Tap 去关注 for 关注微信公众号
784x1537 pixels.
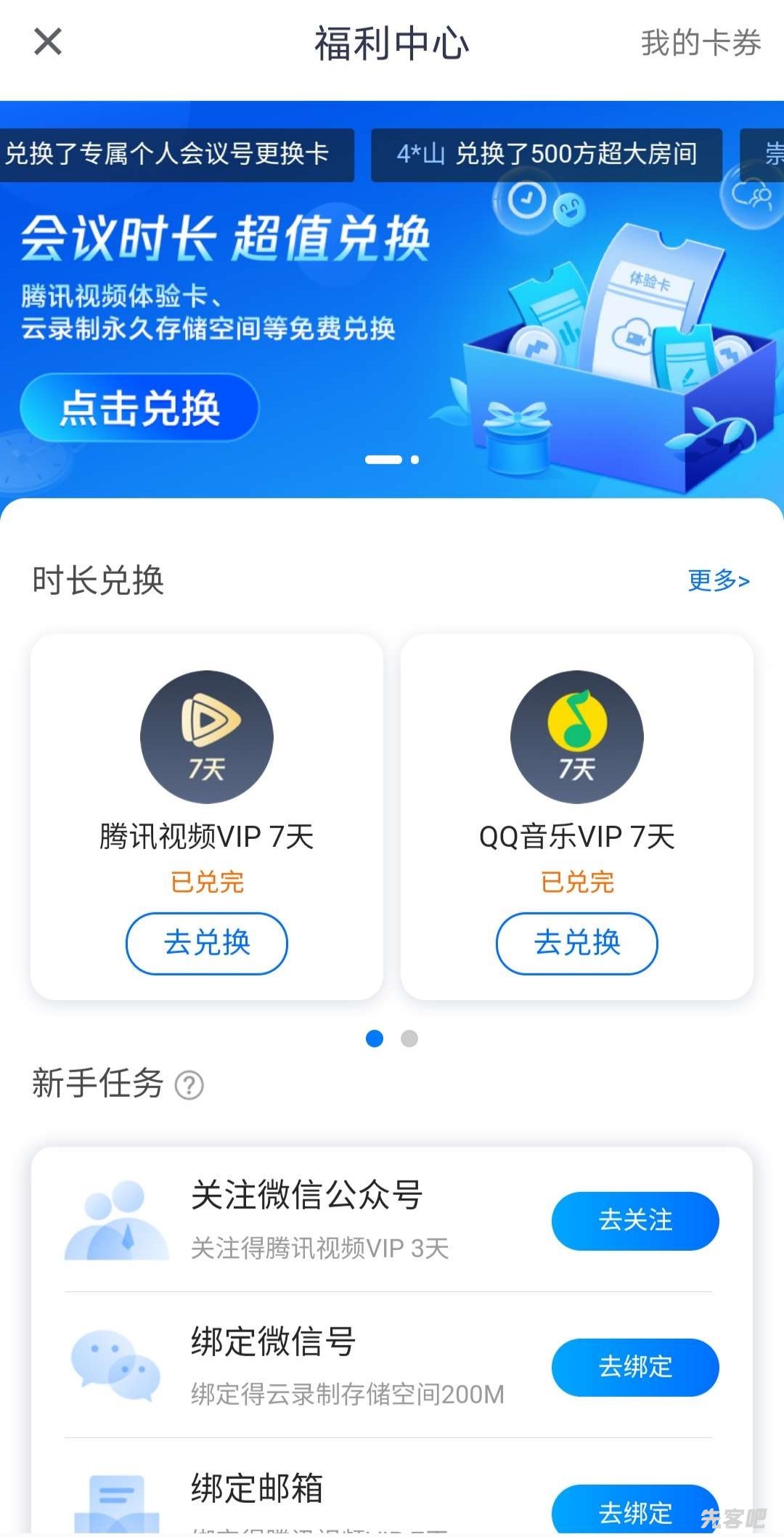pos(635,1220)
